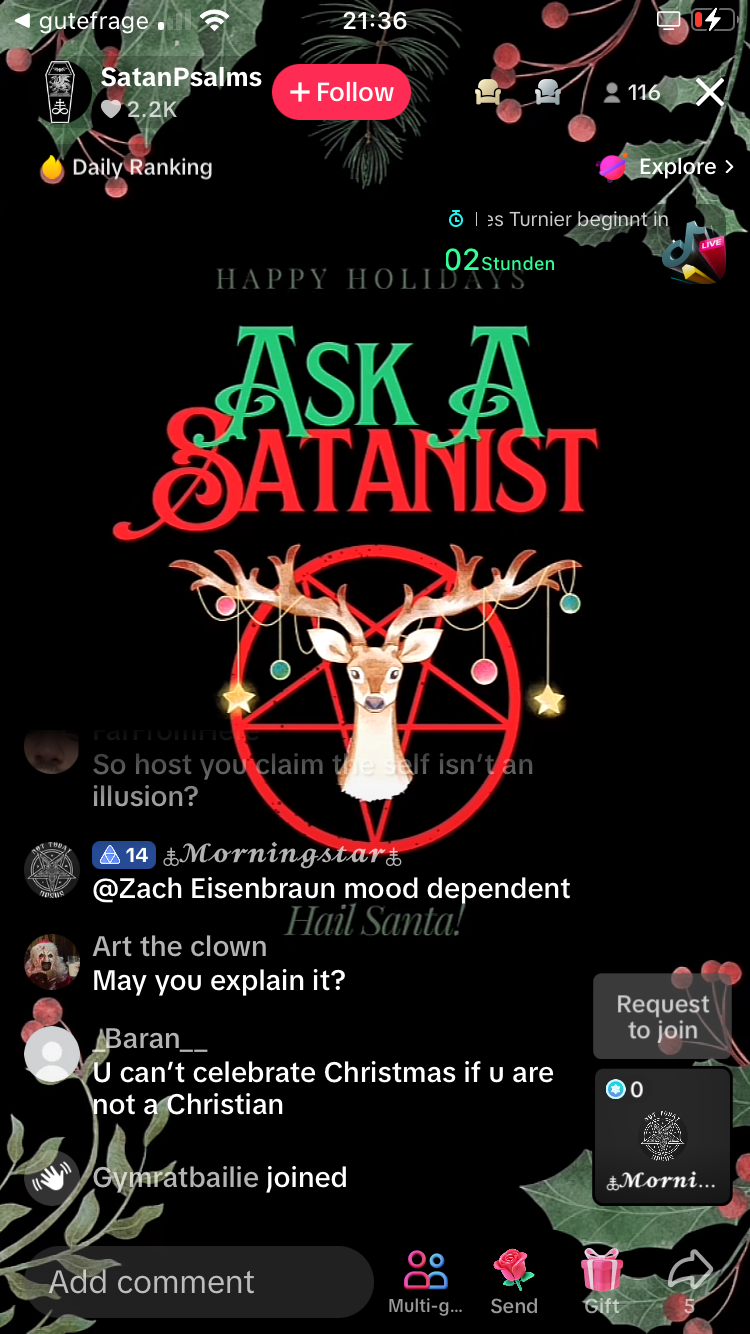
Task: Open Daily Ranking
Action: [x=127, y=167]
